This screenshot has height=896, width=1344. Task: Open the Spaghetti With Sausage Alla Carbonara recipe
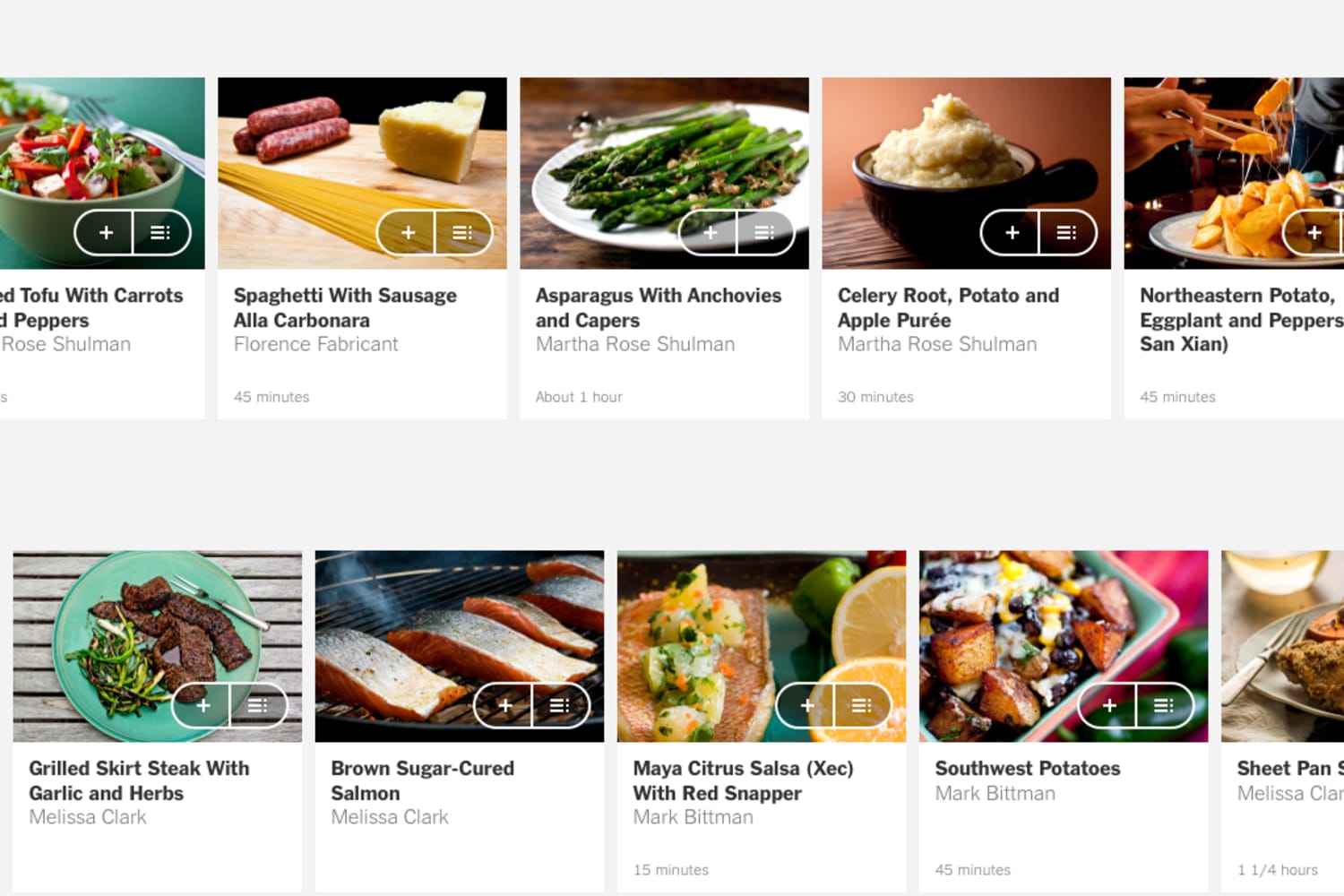point(345,307)
